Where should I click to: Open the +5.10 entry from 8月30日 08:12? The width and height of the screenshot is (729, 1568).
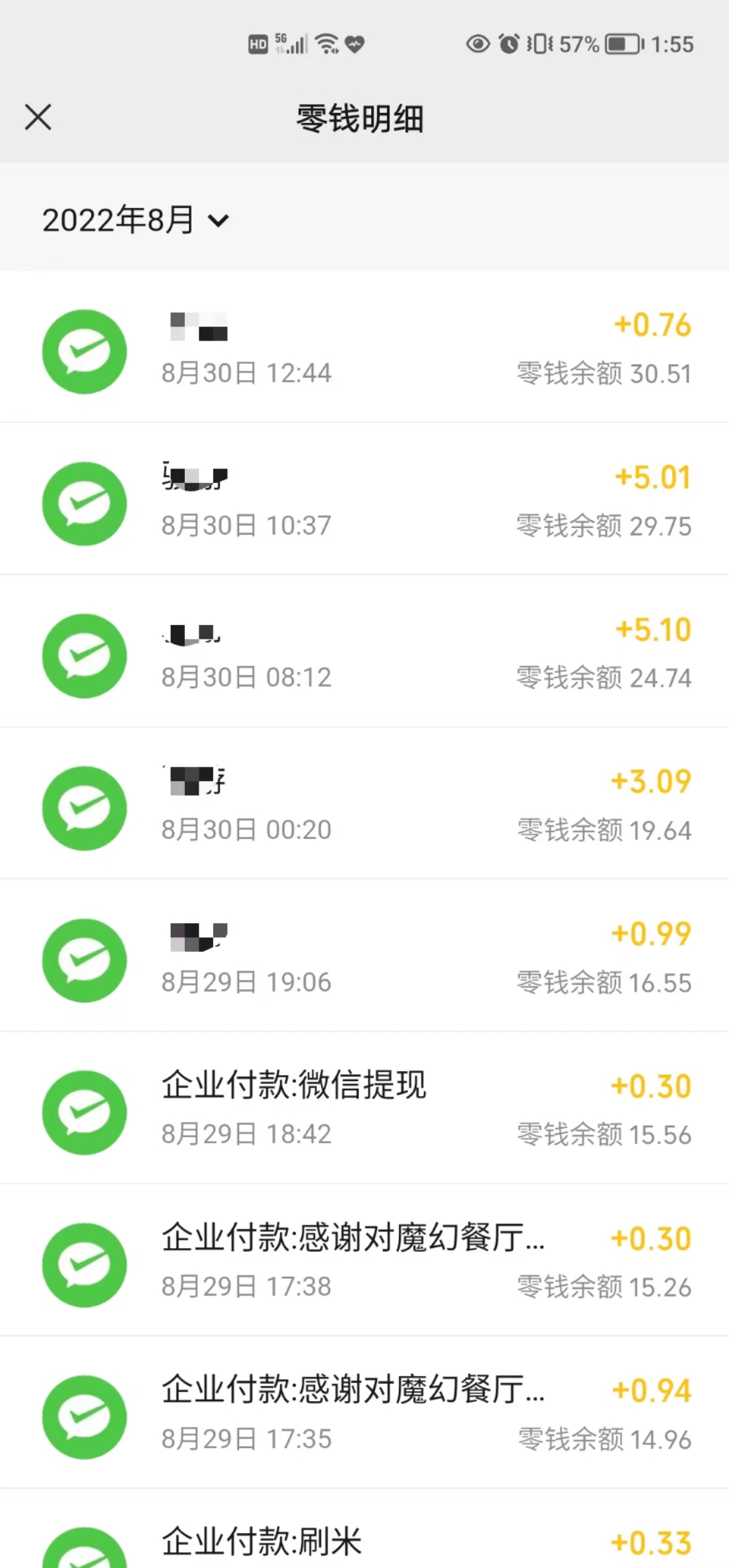click(x=364, y=654)
